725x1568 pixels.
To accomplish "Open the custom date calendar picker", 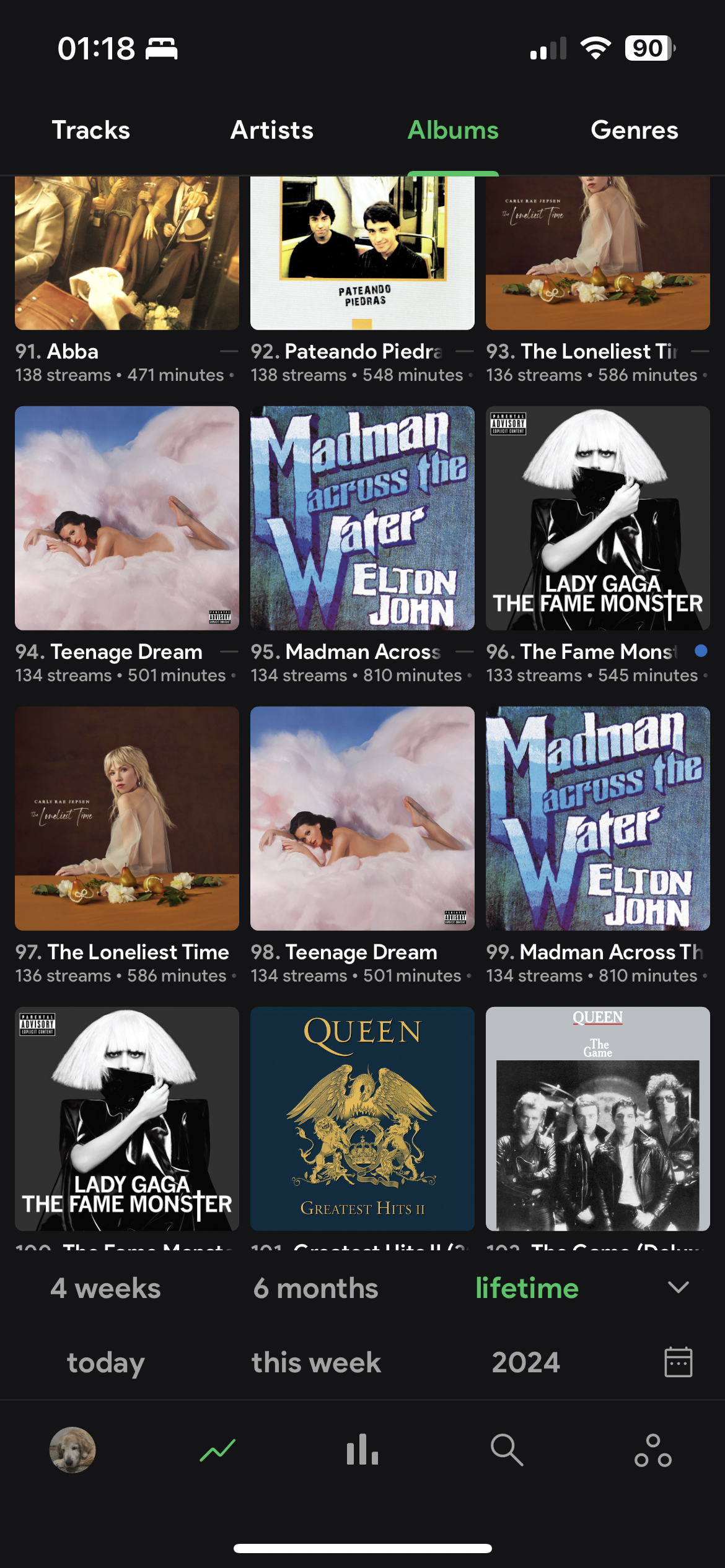I will [678, 1362].
